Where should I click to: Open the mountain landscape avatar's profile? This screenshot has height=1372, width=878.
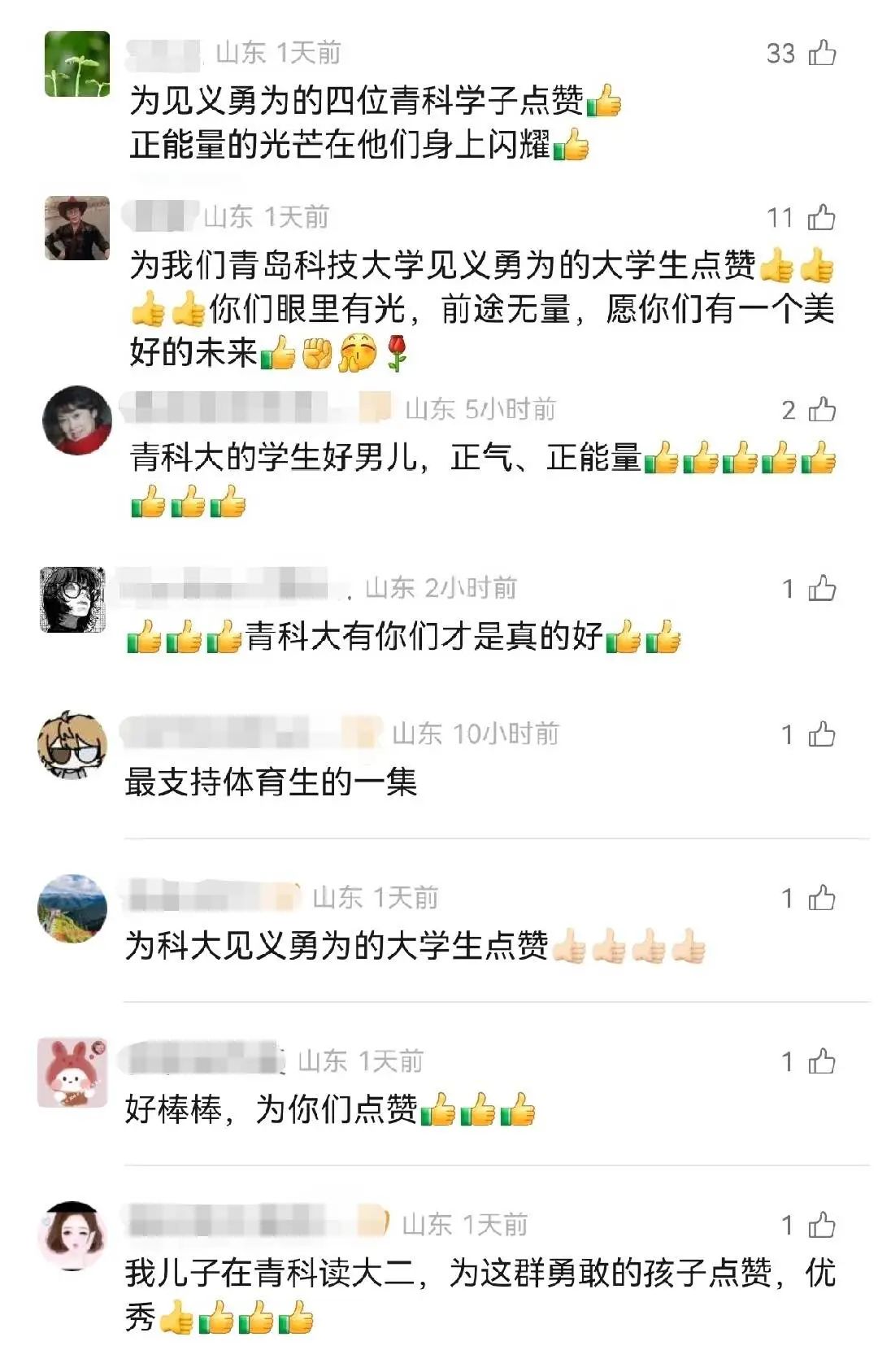tap(72, 908)
